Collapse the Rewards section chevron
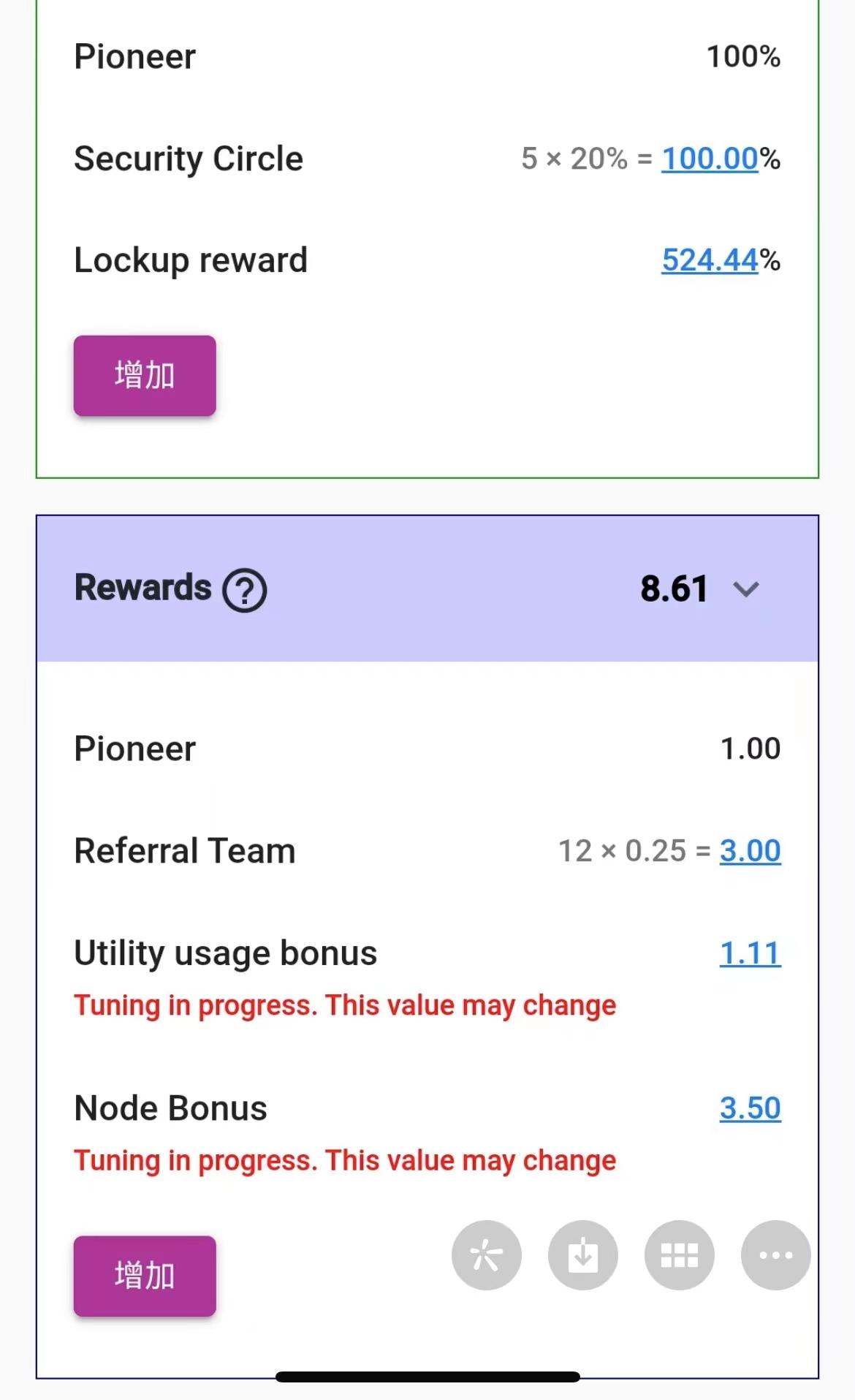The image size is (855, 1400). coord(746,589)
